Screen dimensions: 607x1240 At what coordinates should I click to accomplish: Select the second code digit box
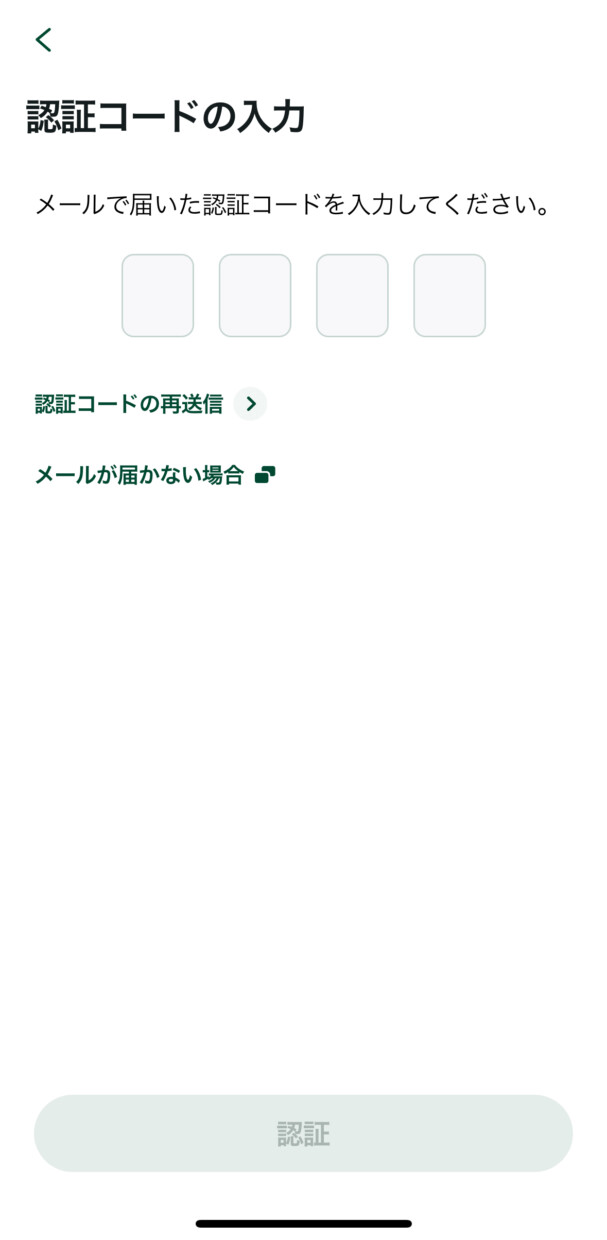[255, 295]
